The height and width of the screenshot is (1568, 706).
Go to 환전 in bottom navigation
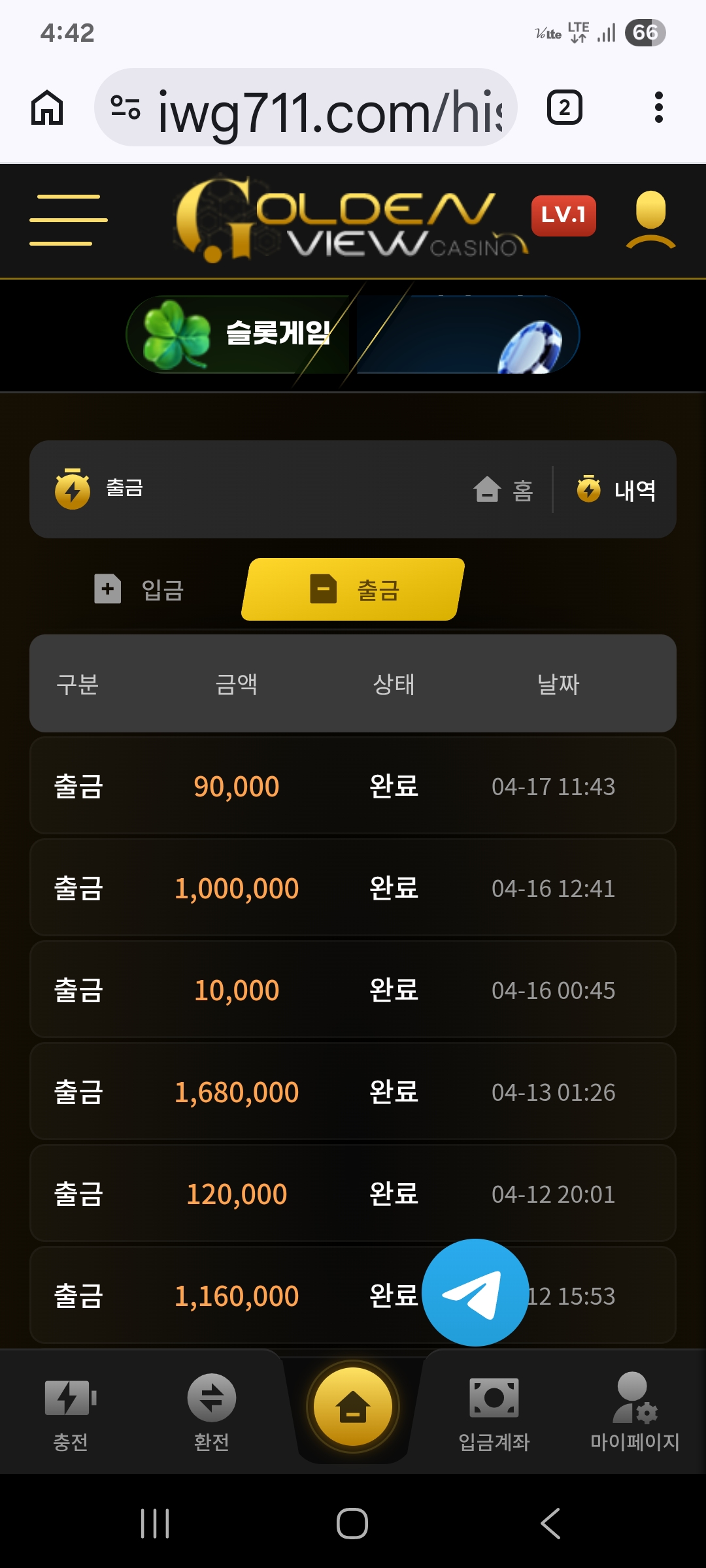pyautogui.click(x=212, y=1411)
